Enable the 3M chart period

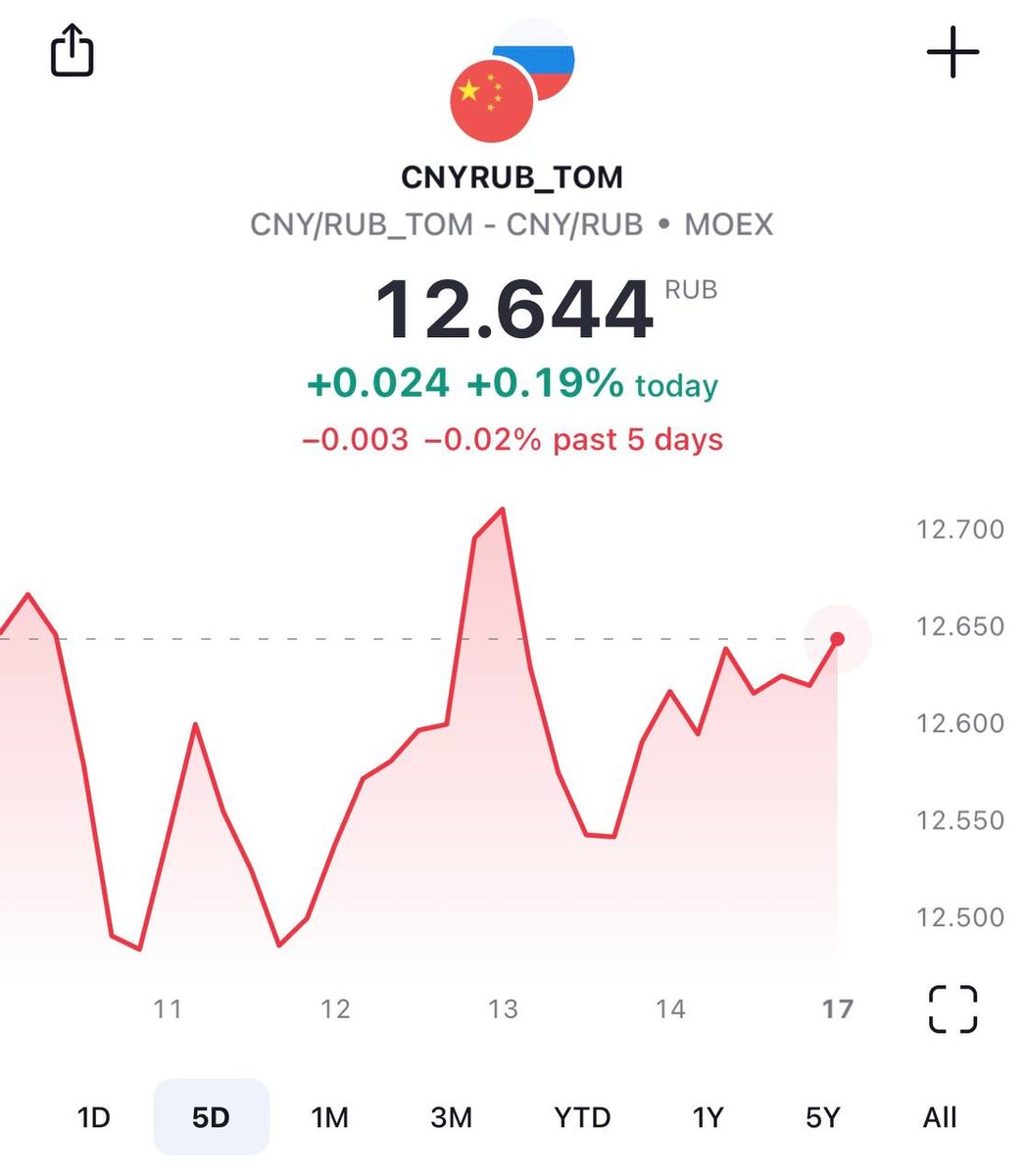point(452,1116)
